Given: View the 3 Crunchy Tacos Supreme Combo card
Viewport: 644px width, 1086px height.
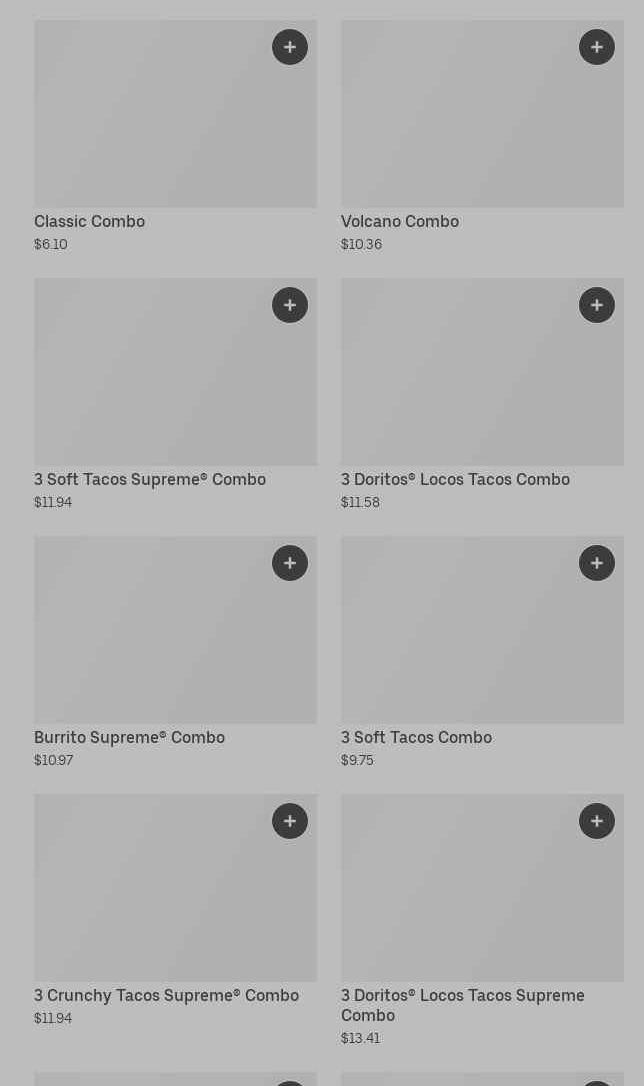Looking at the screenshot, I should (160, 900).
